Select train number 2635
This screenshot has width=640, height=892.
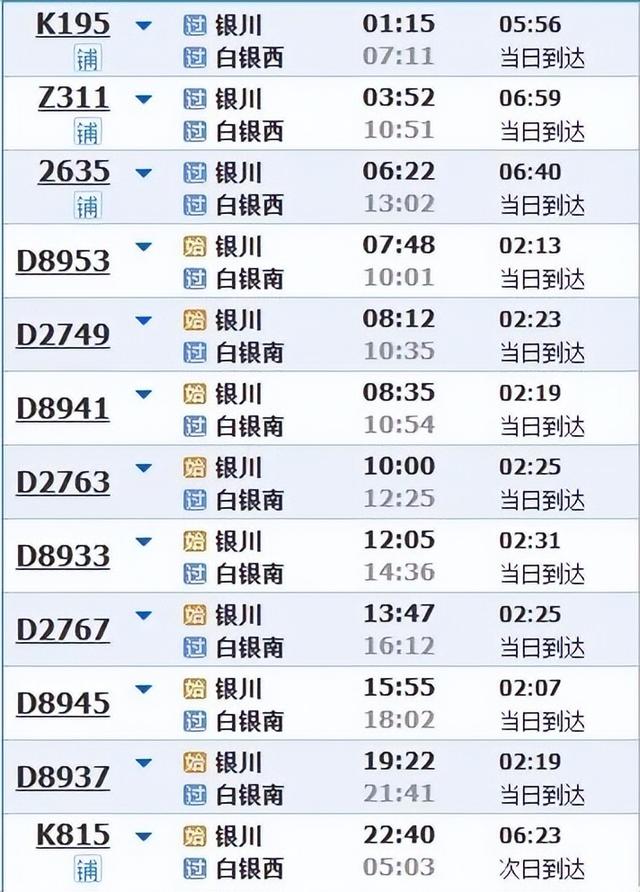tap(74, 172)
